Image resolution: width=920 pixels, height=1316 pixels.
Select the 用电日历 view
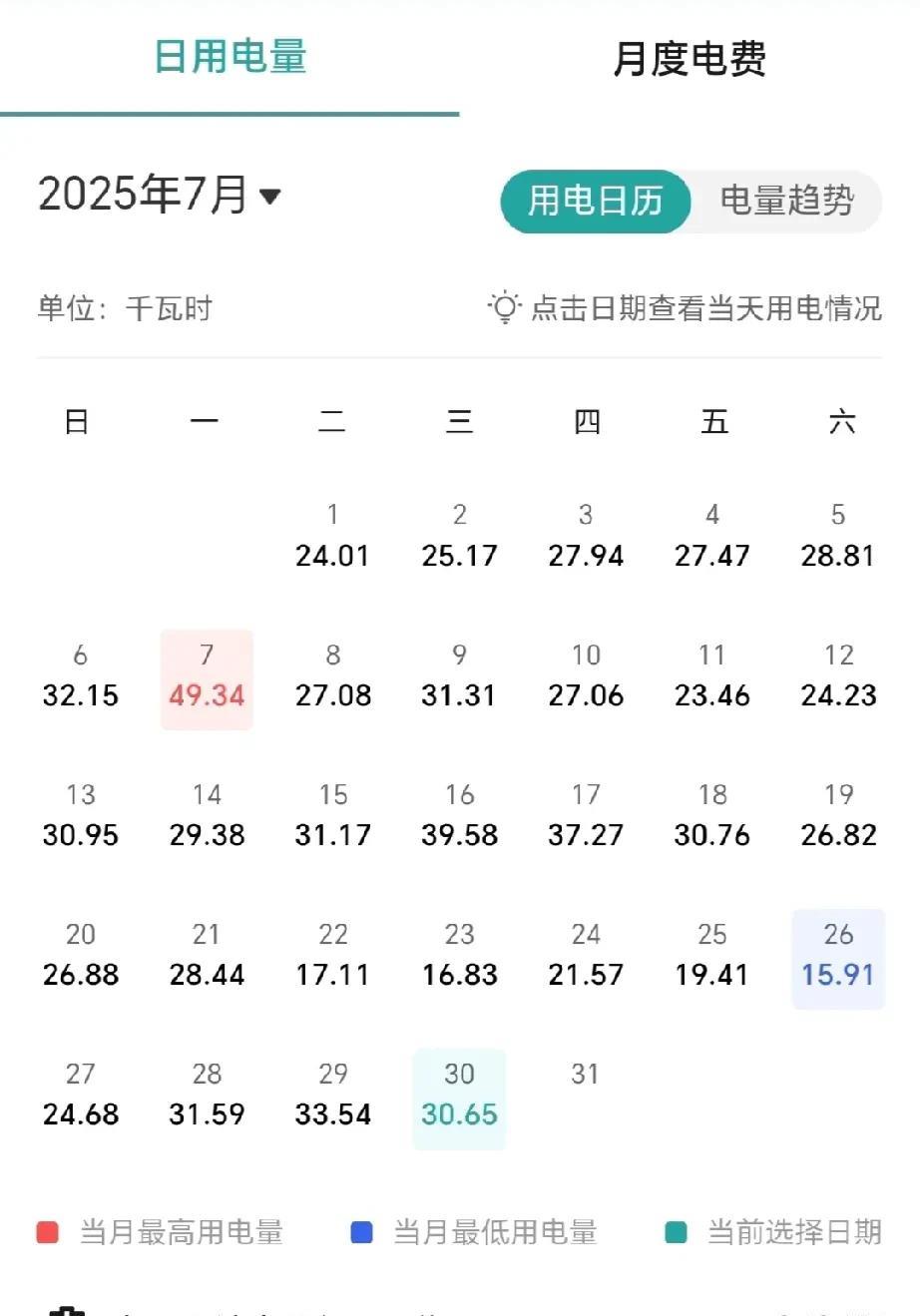point(596,202)
